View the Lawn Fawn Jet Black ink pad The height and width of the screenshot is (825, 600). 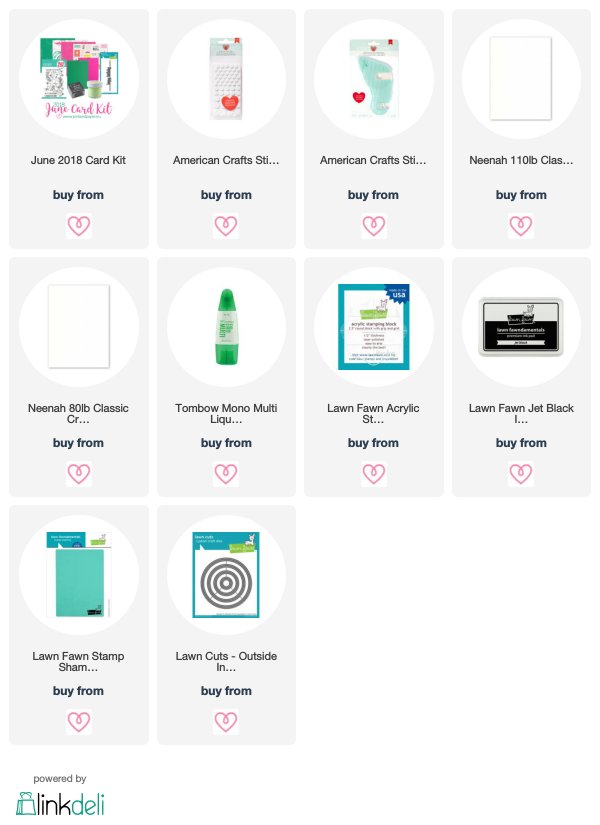[x=521, y=327]
